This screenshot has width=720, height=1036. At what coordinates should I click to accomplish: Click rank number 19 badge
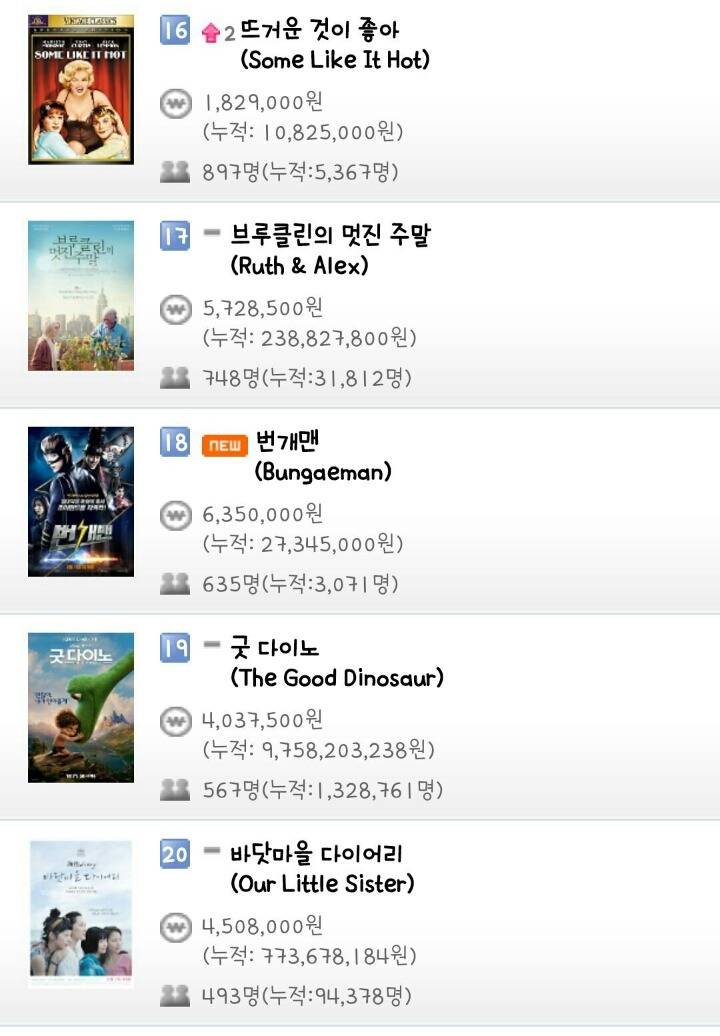pyautogui.click(x=173, y=646)
